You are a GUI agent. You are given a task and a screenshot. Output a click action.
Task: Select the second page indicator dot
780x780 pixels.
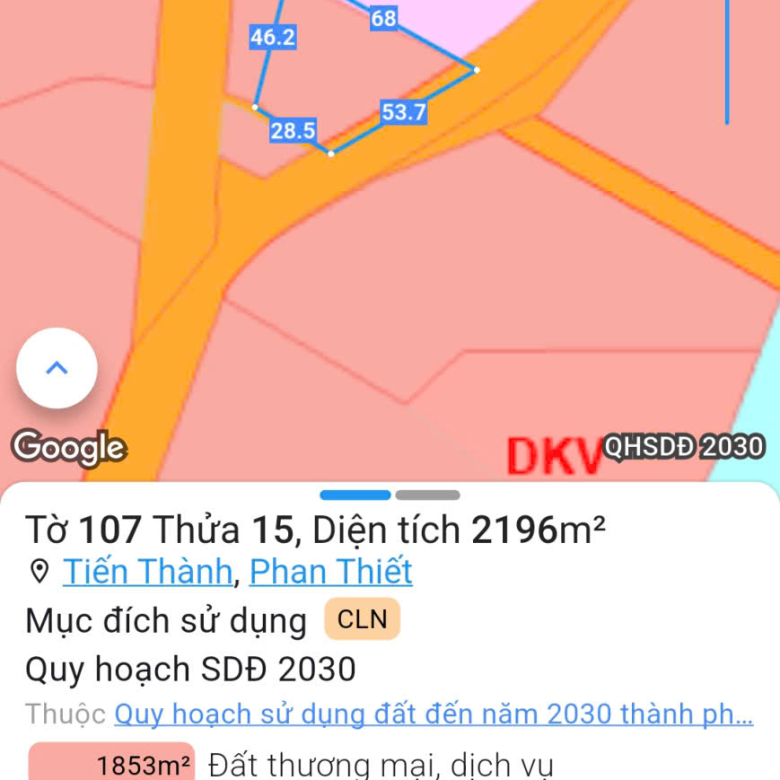click(427, 495)
